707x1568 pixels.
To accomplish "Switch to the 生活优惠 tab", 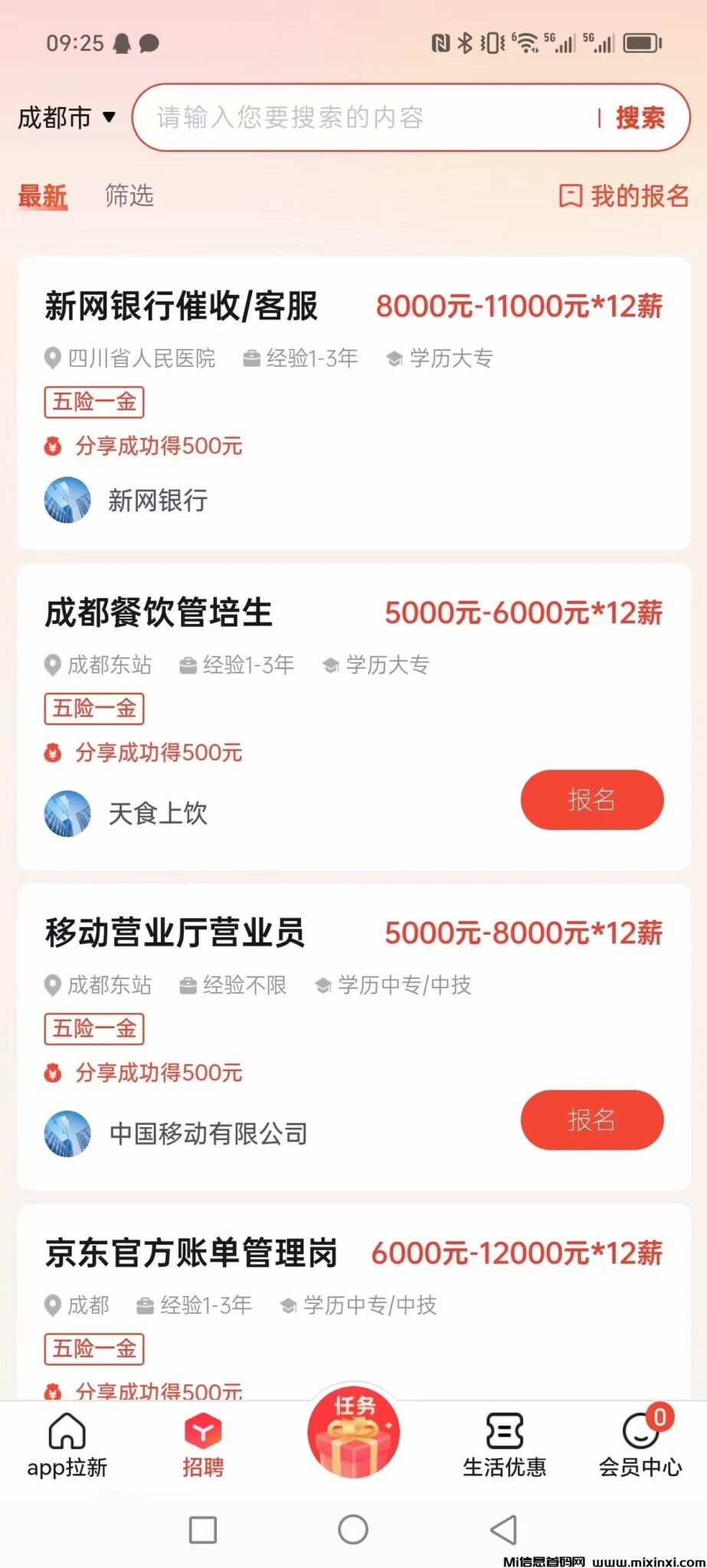I will tap(504, 1444).
